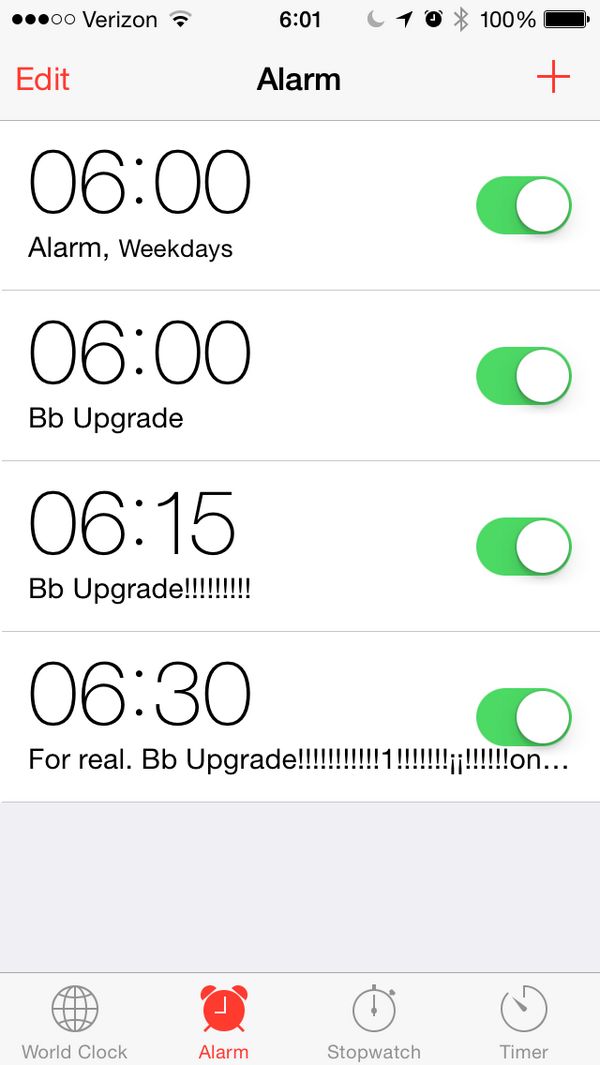Image resolution: width=600 pixels, height=1065 pixels.
Task: Switch to the Stopwatch tab
Action: click(374, 1021)
